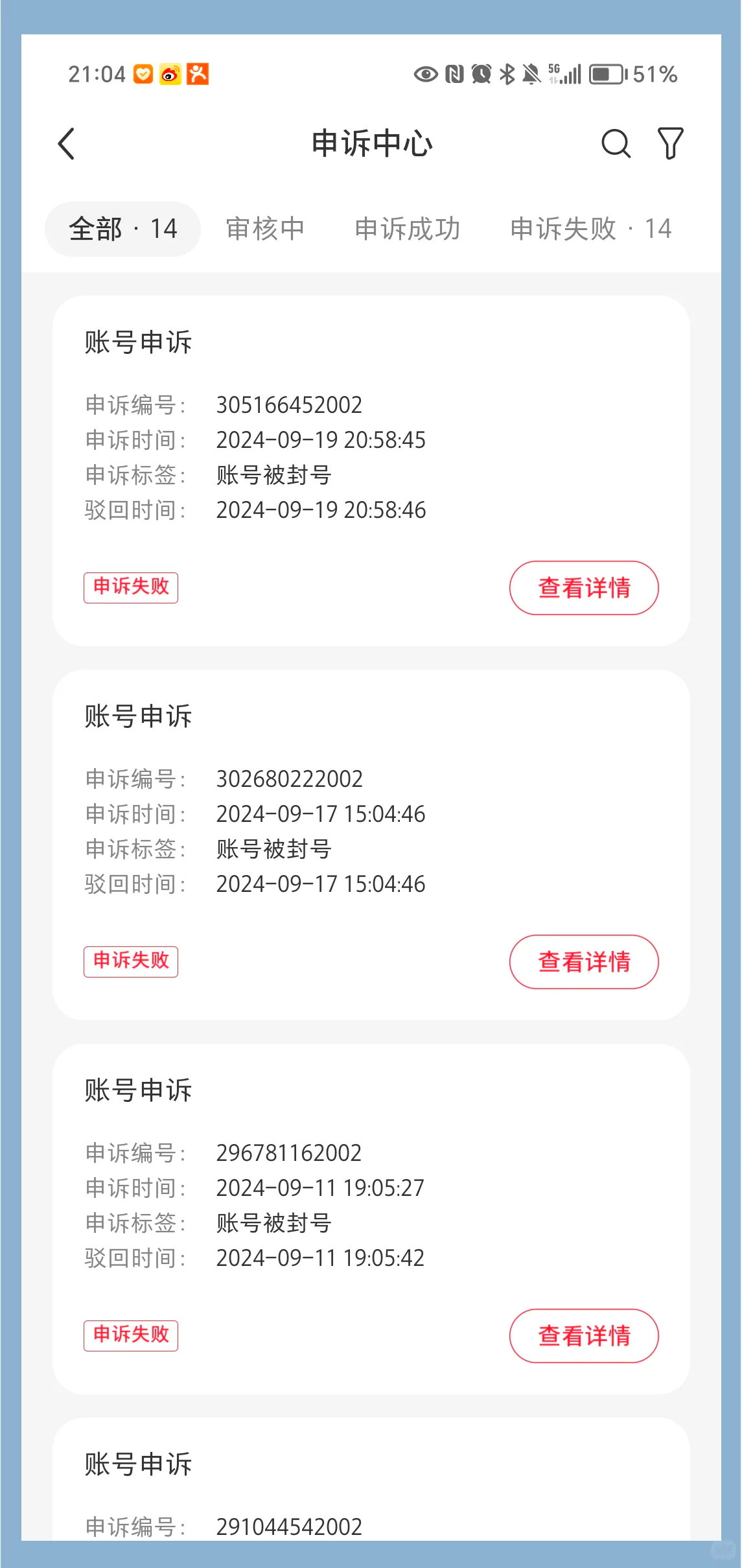Tap appeal number 291044452002 on the bottom card

click(289, 1525)
